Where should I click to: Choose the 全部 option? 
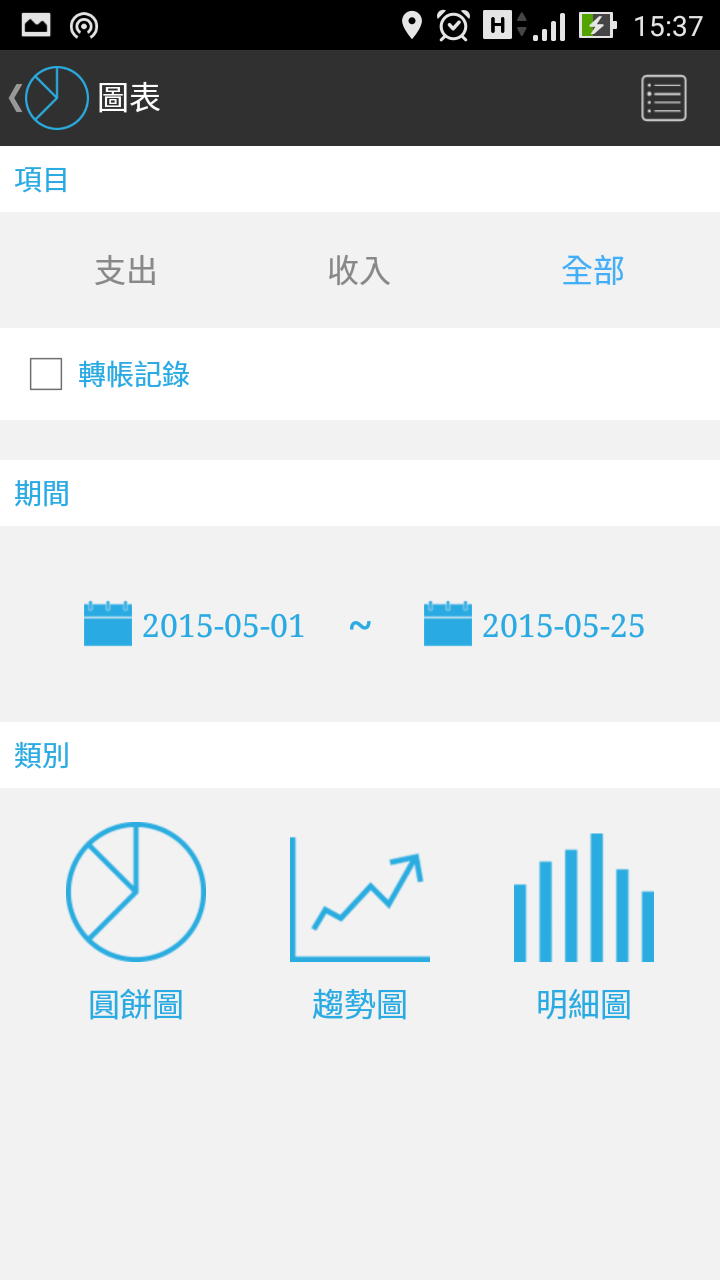[x=593, y=271]
